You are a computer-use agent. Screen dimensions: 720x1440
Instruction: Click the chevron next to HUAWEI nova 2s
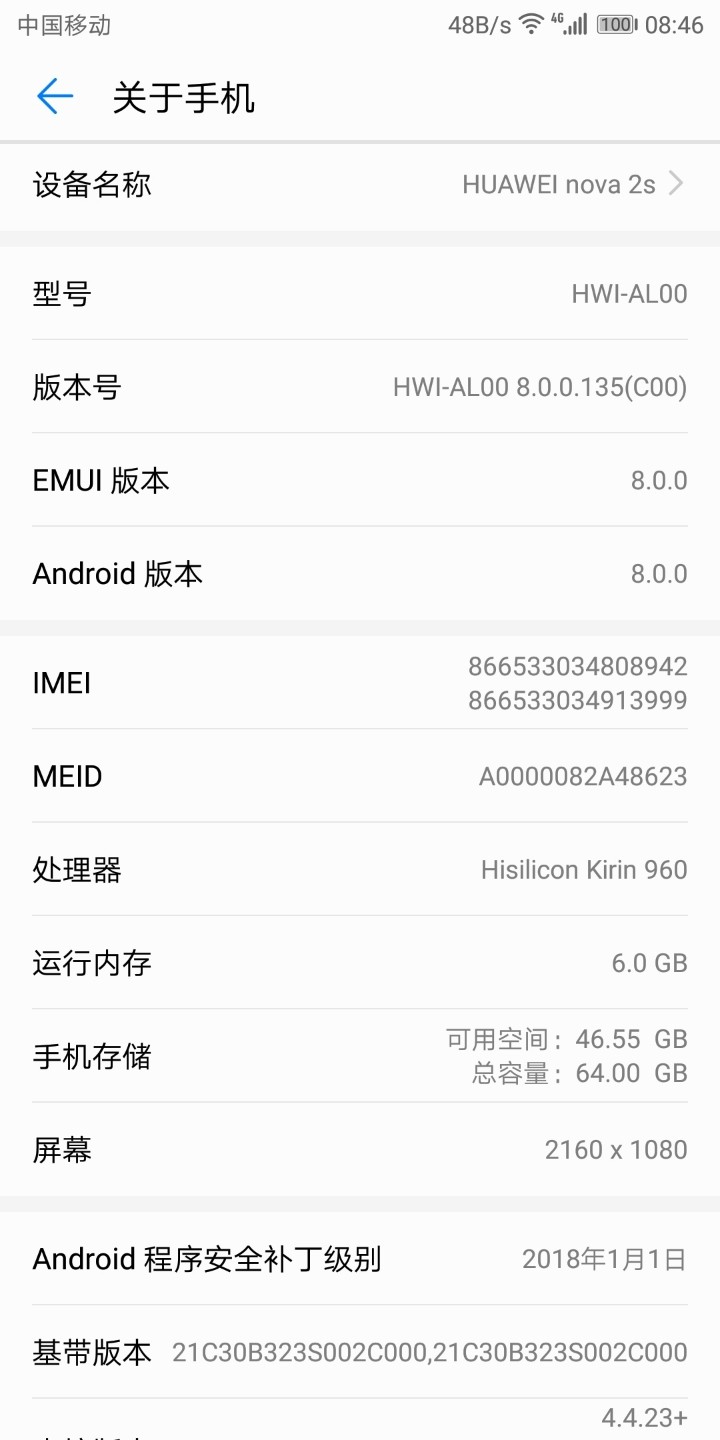point(677,185)
